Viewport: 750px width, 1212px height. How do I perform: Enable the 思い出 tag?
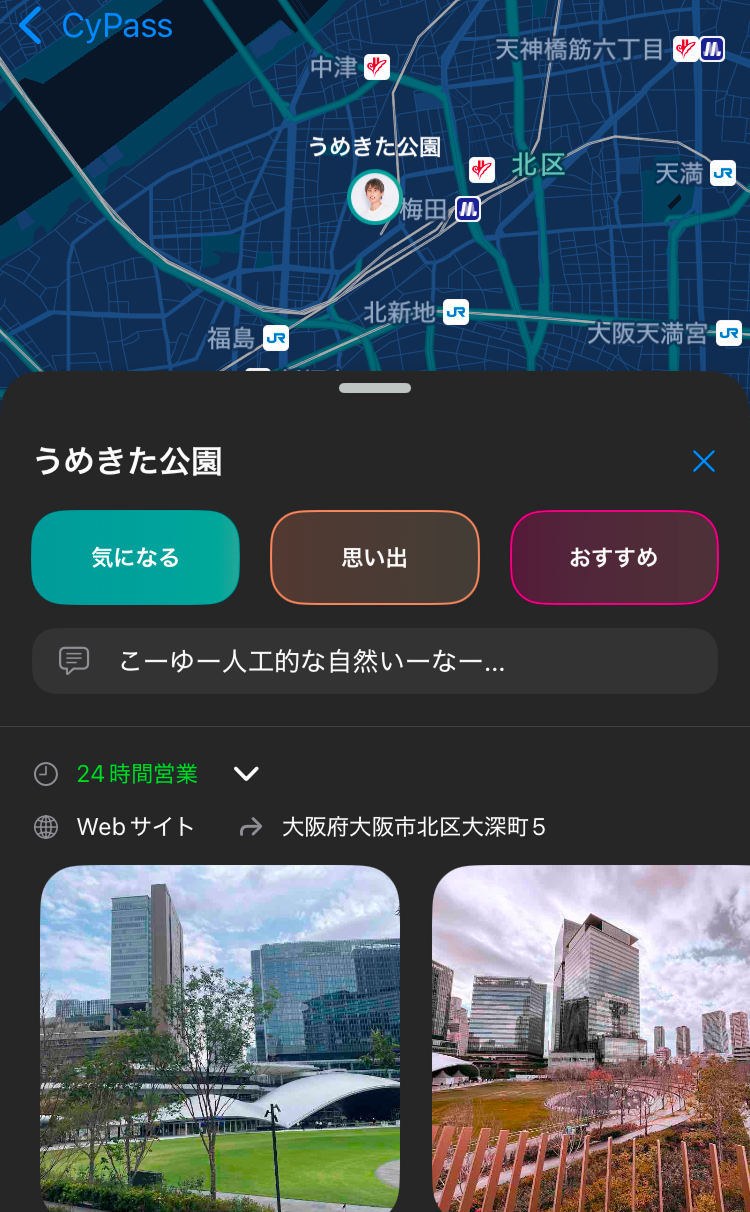point(374,557)
